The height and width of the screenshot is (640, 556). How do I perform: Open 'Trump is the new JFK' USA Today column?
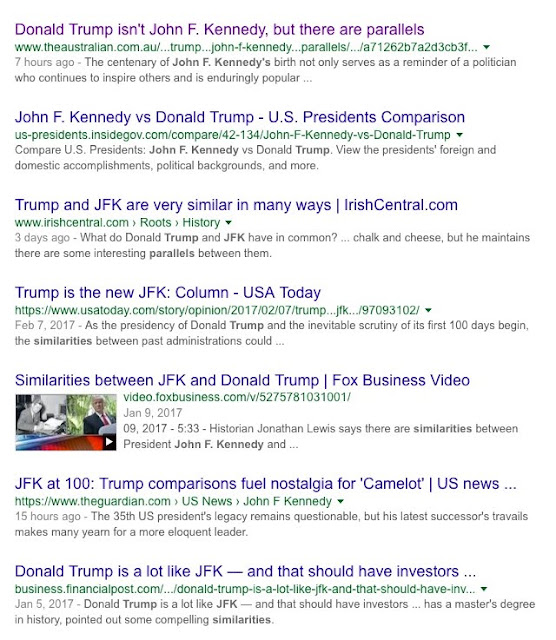tap(168, 293)
